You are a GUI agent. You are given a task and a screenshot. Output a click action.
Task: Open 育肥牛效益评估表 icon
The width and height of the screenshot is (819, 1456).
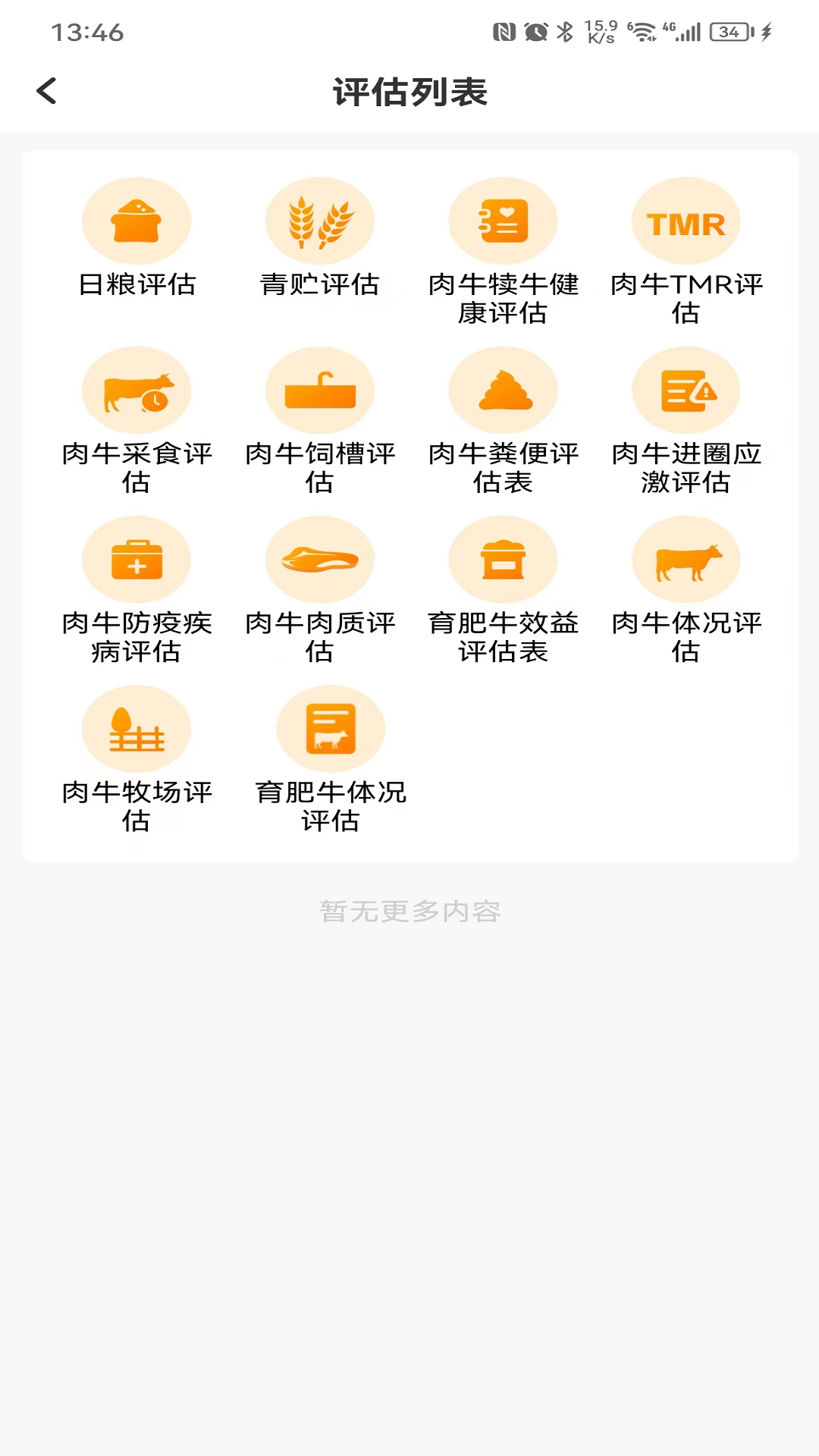[504, 559]
